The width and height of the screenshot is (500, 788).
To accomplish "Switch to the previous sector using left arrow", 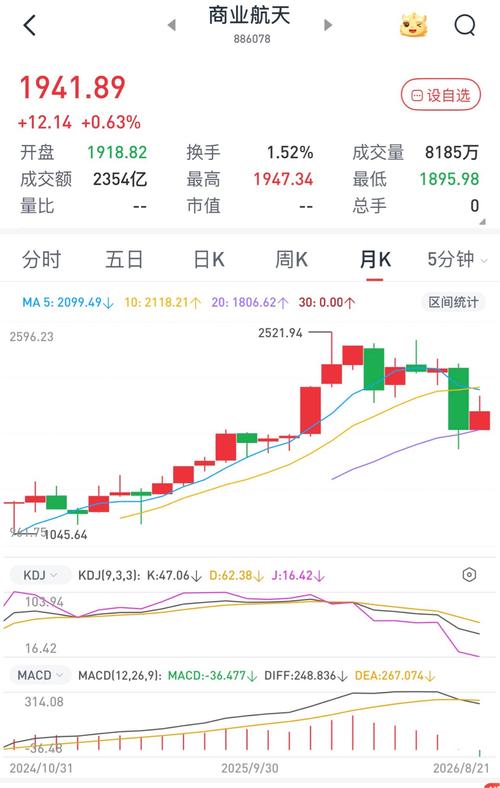I will click(x=172, y=25).
